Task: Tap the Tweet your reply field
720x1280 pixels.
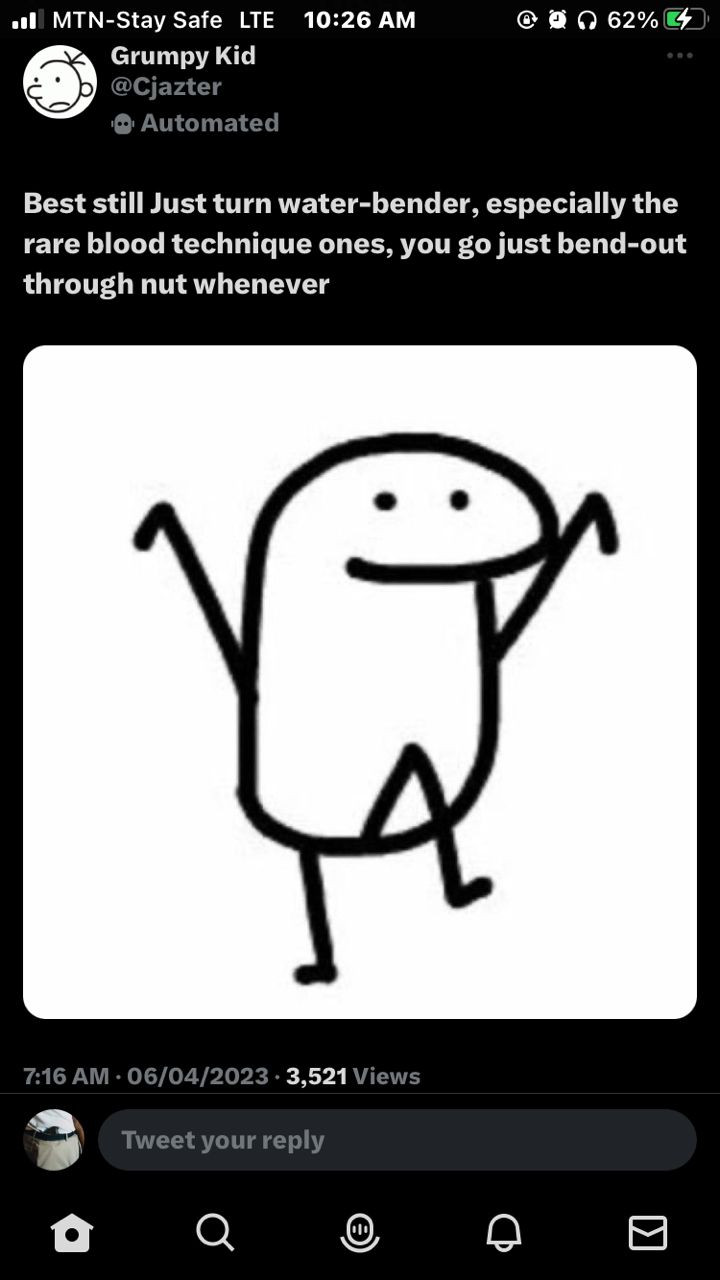Action: click(x=396, y=1140)
